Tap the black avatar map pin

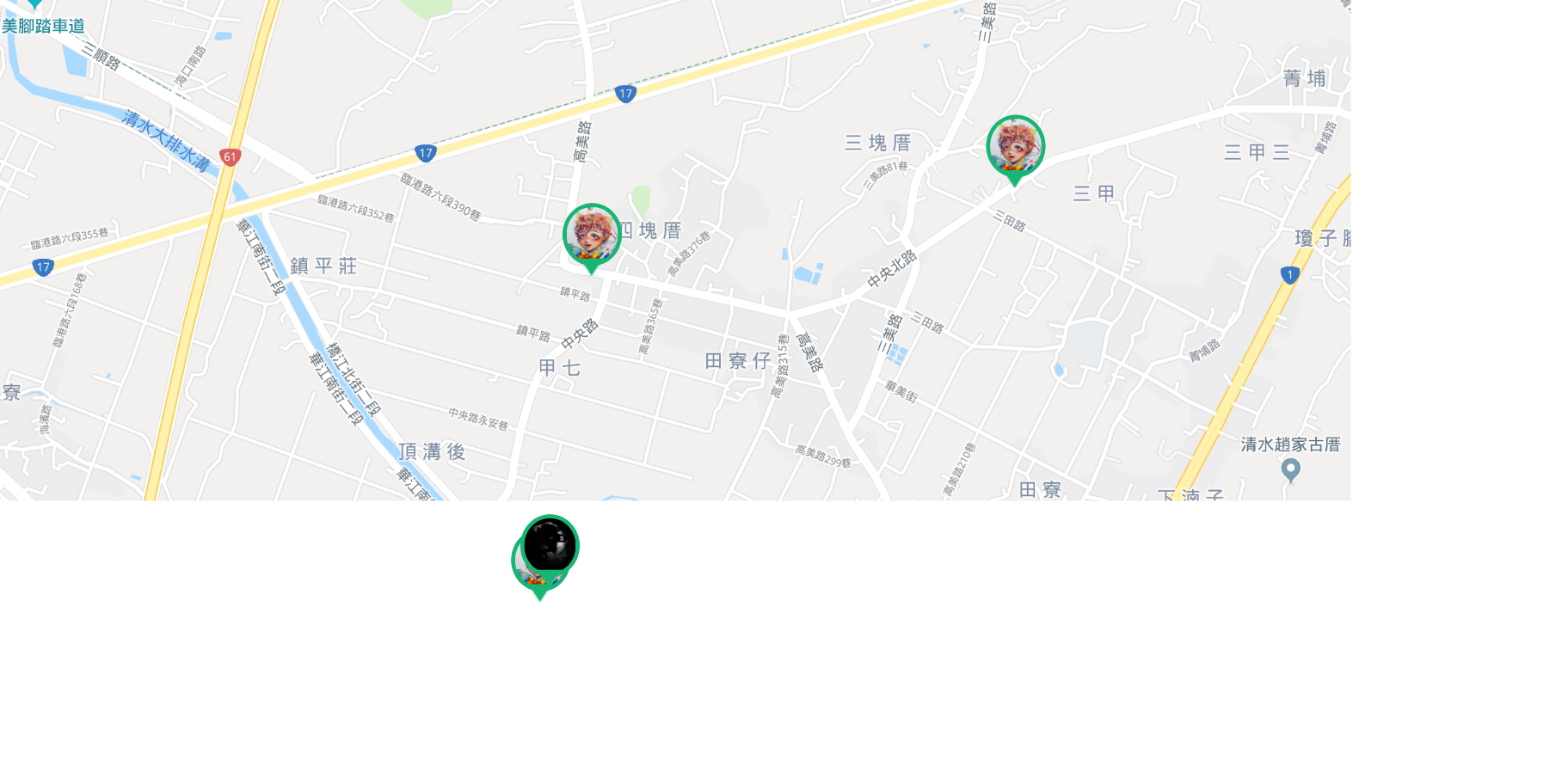click(x=550, y=543)
